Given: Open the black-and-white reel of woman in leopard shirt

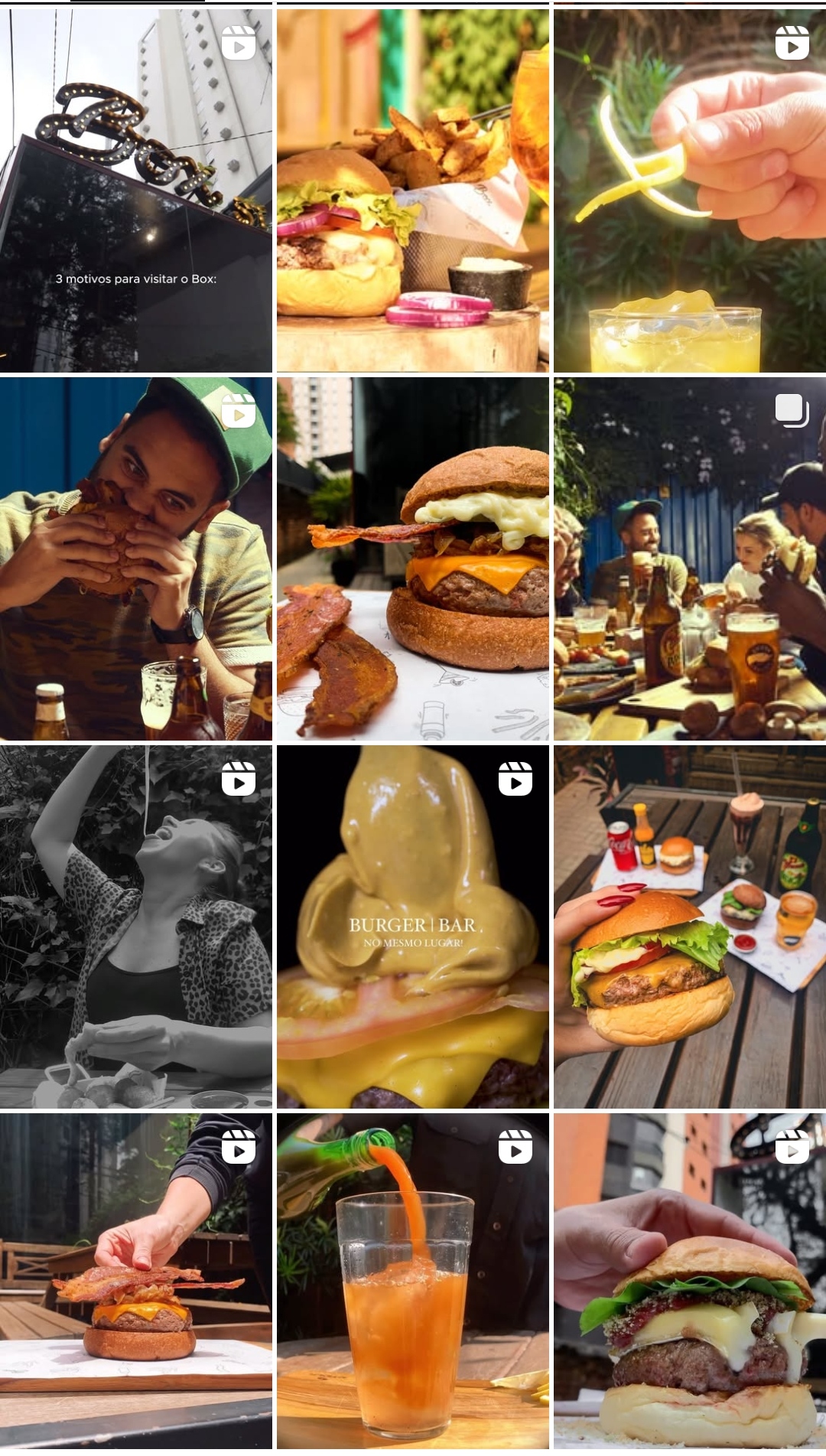Looking at the screenshot, I should click(136, 927).
